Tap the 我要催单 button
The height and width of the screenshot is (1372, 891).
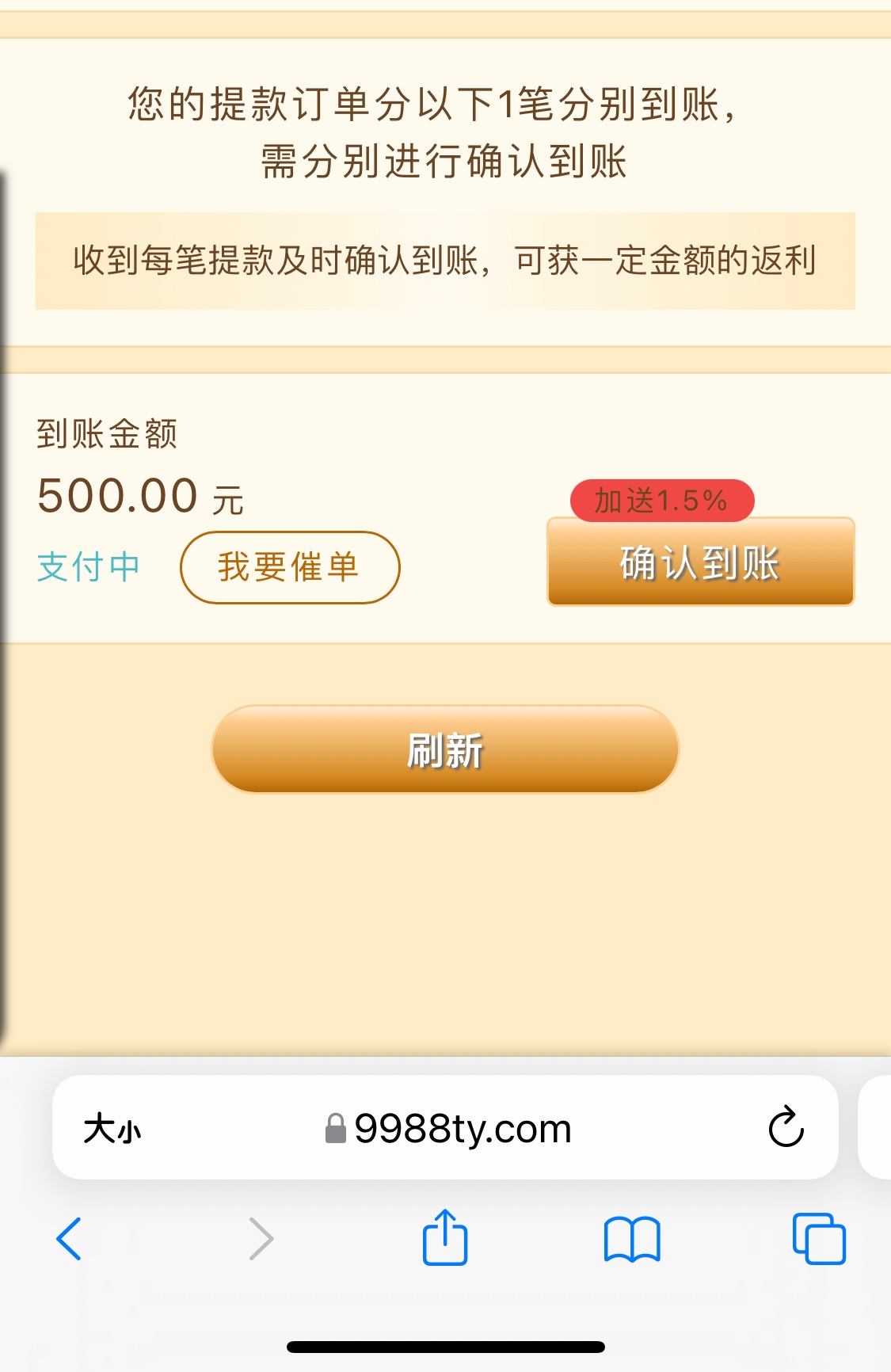290,567
